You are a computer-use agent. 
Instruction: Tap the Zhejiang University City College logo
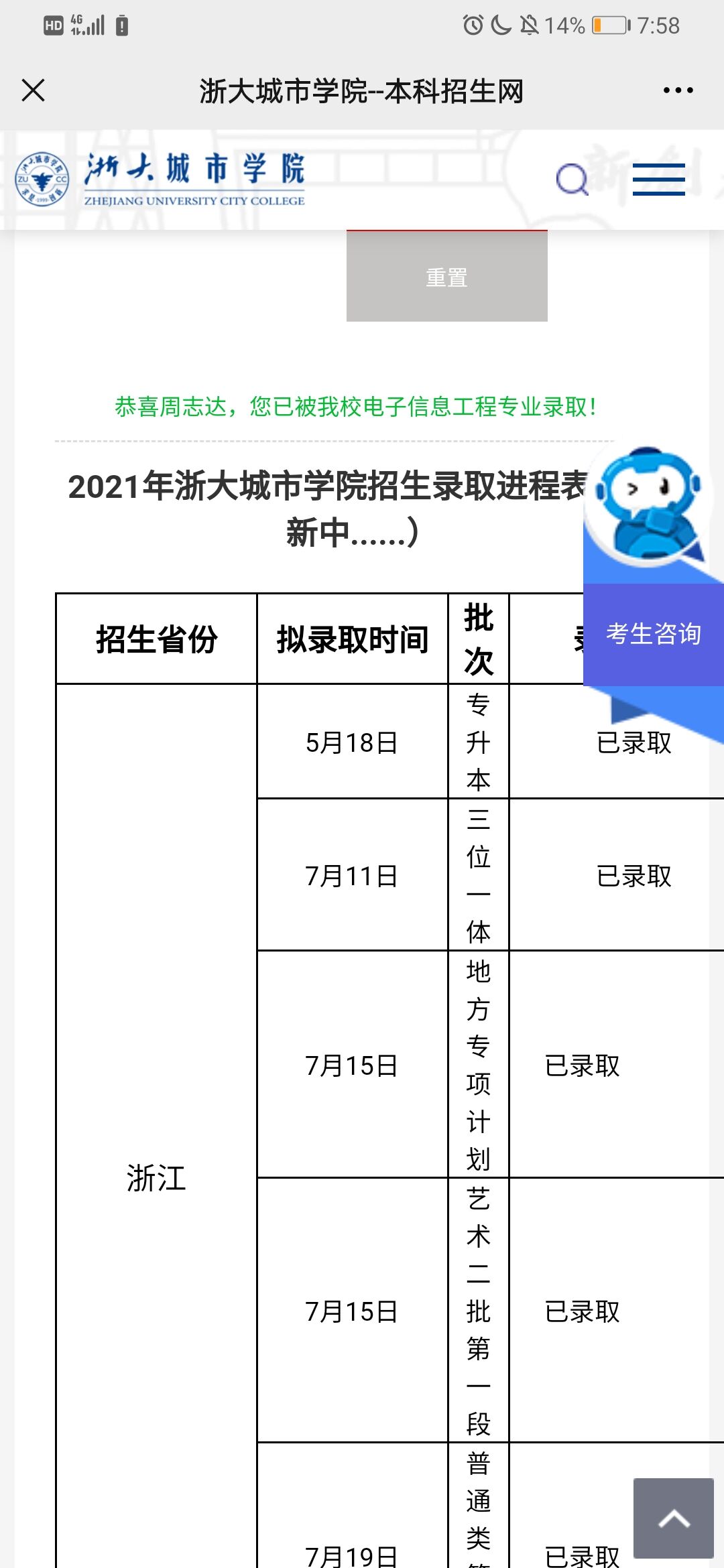(160, 178)
